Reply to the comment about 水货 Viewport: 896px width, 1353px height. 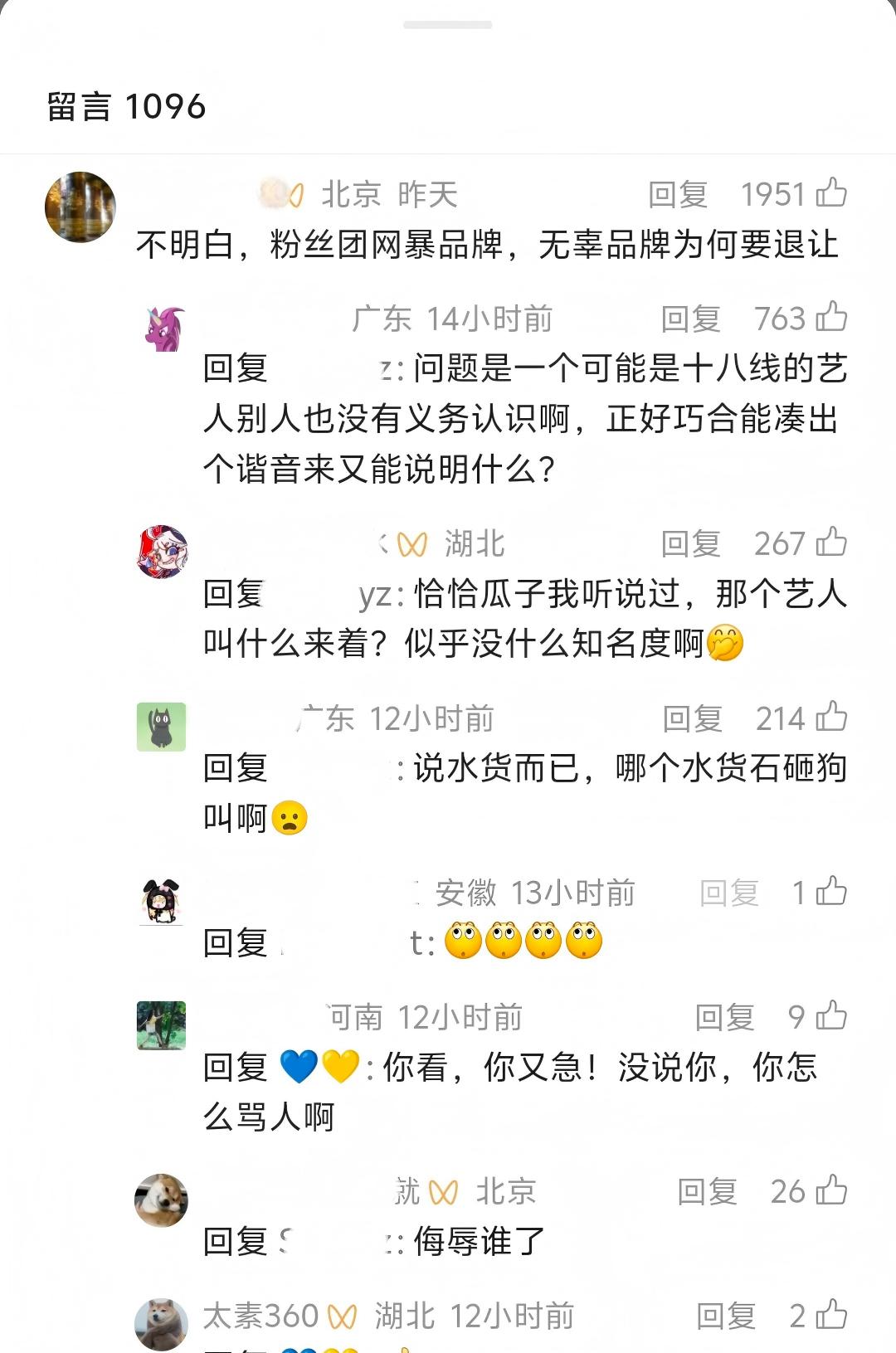click(692, 719)
